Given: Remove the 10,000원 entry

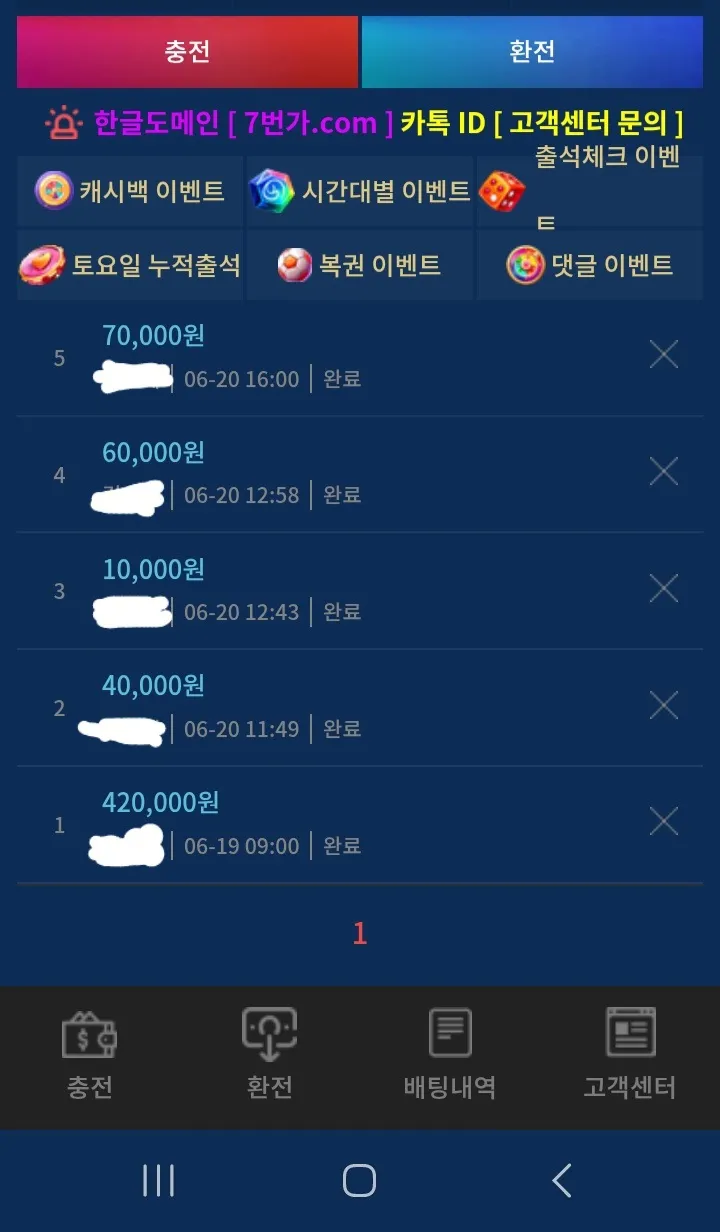Looking at the screenshot, I should [664, 588].
